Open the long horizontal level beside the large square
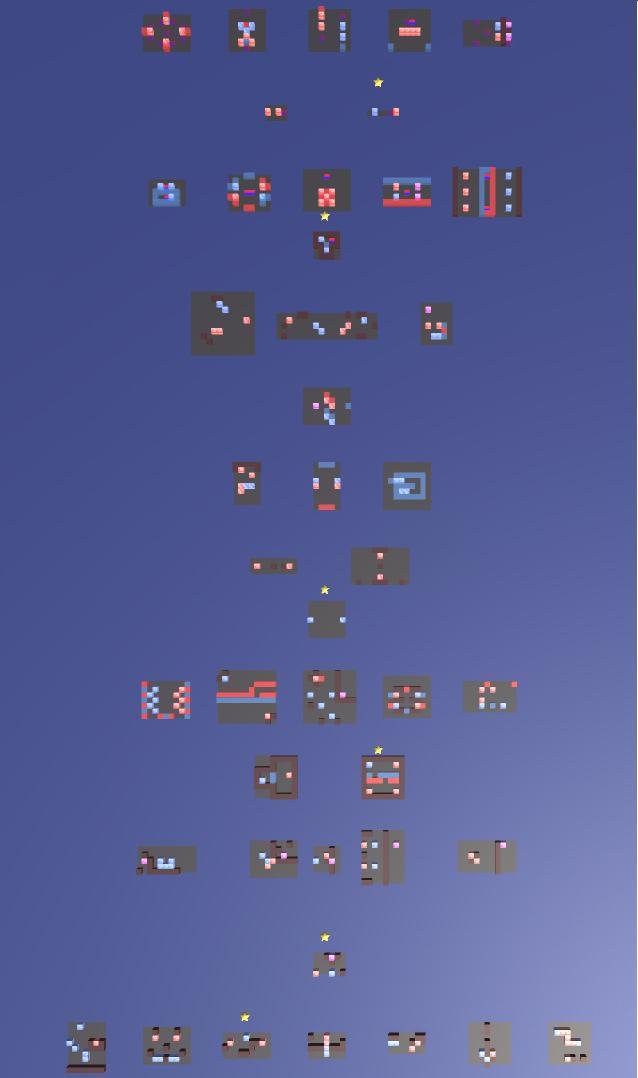 327,325
